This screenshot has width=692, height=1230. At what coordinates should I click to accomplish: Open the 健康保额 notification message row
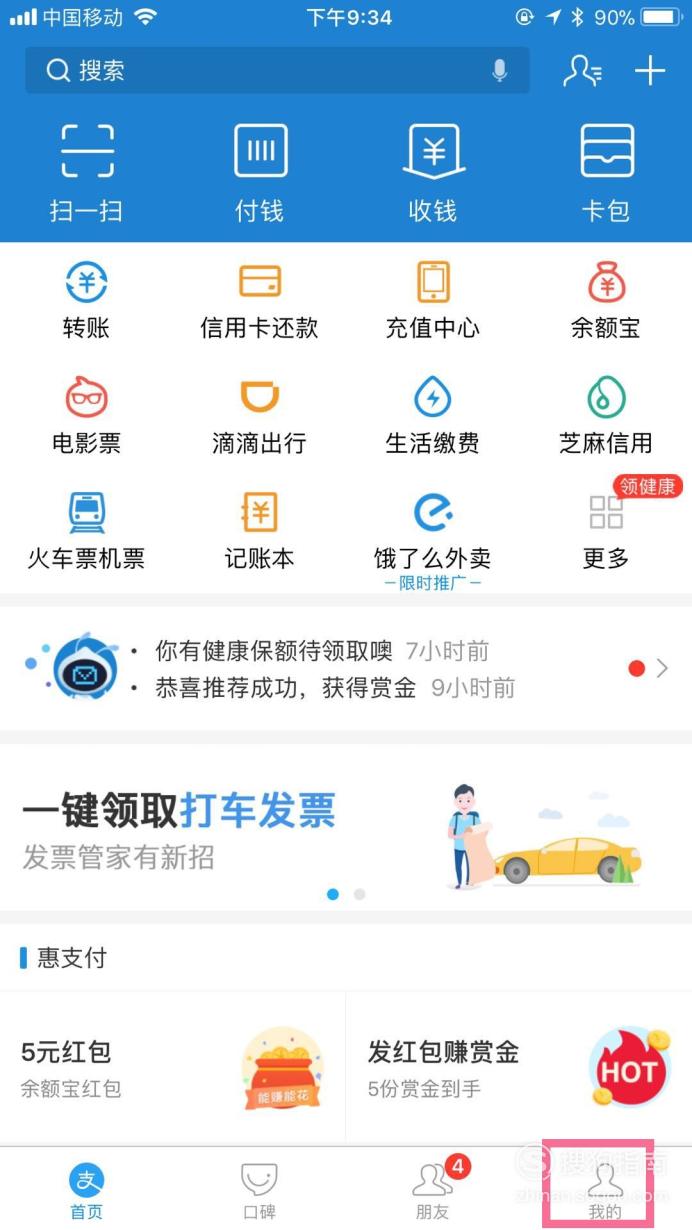tap(346, 669)
